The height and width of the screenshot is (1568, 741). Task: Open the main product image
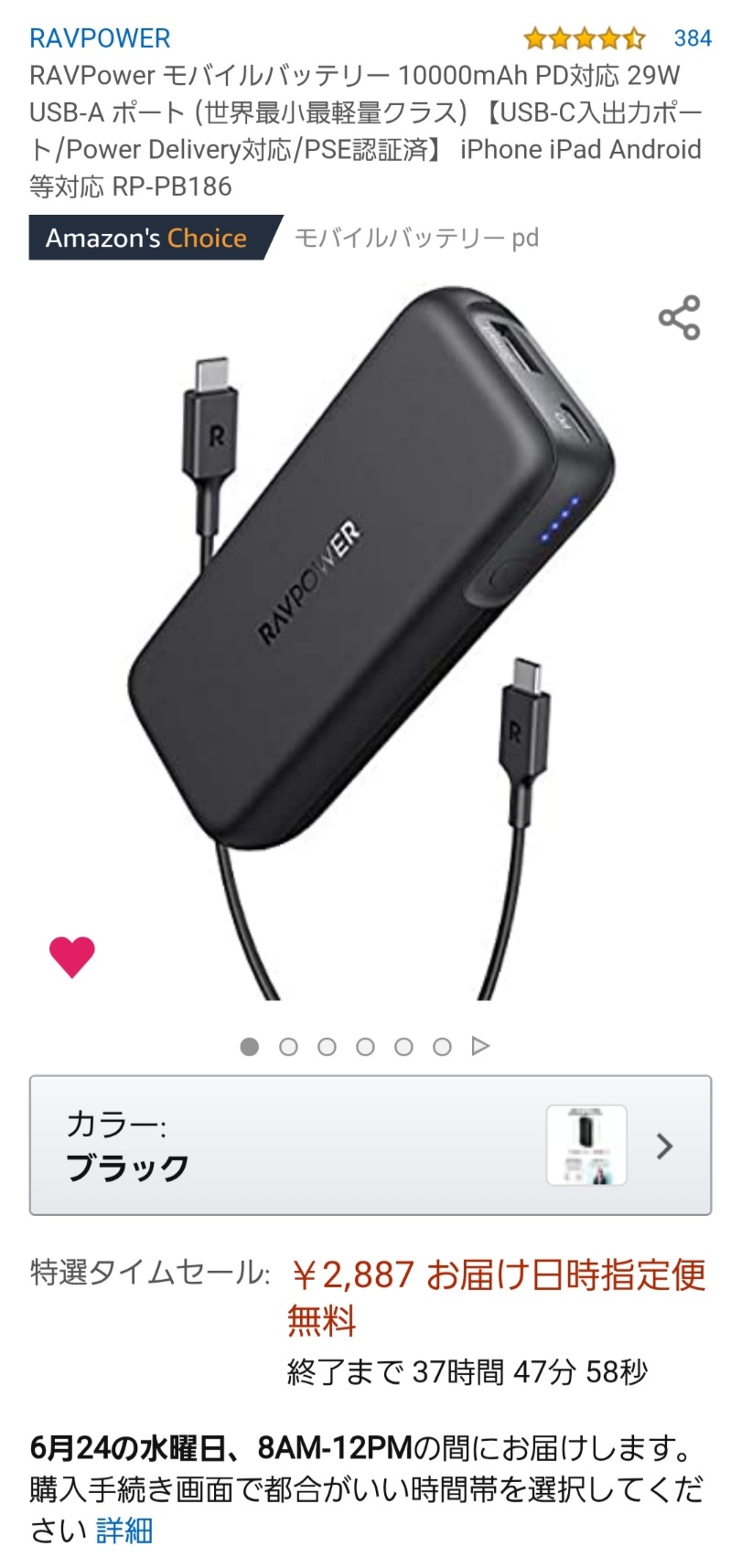pos(370,645)
